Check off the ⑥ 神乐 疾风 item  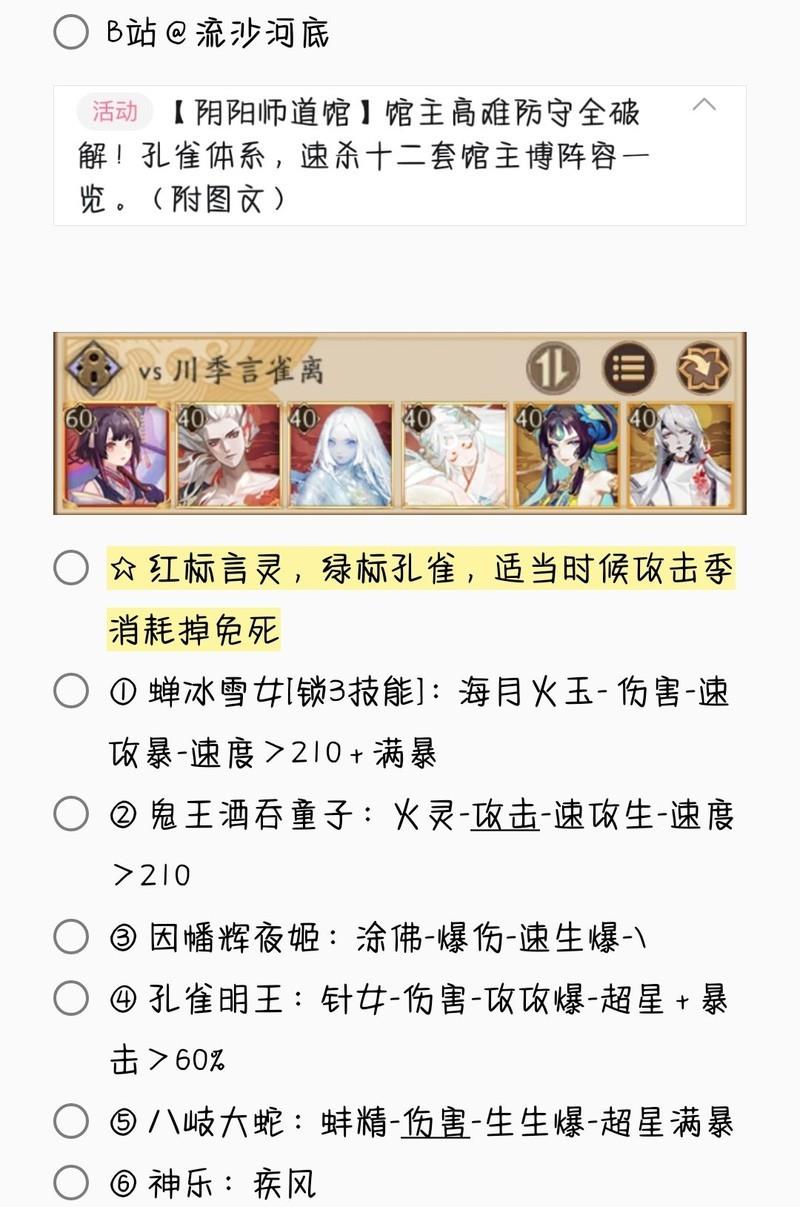coord(71,1183)
